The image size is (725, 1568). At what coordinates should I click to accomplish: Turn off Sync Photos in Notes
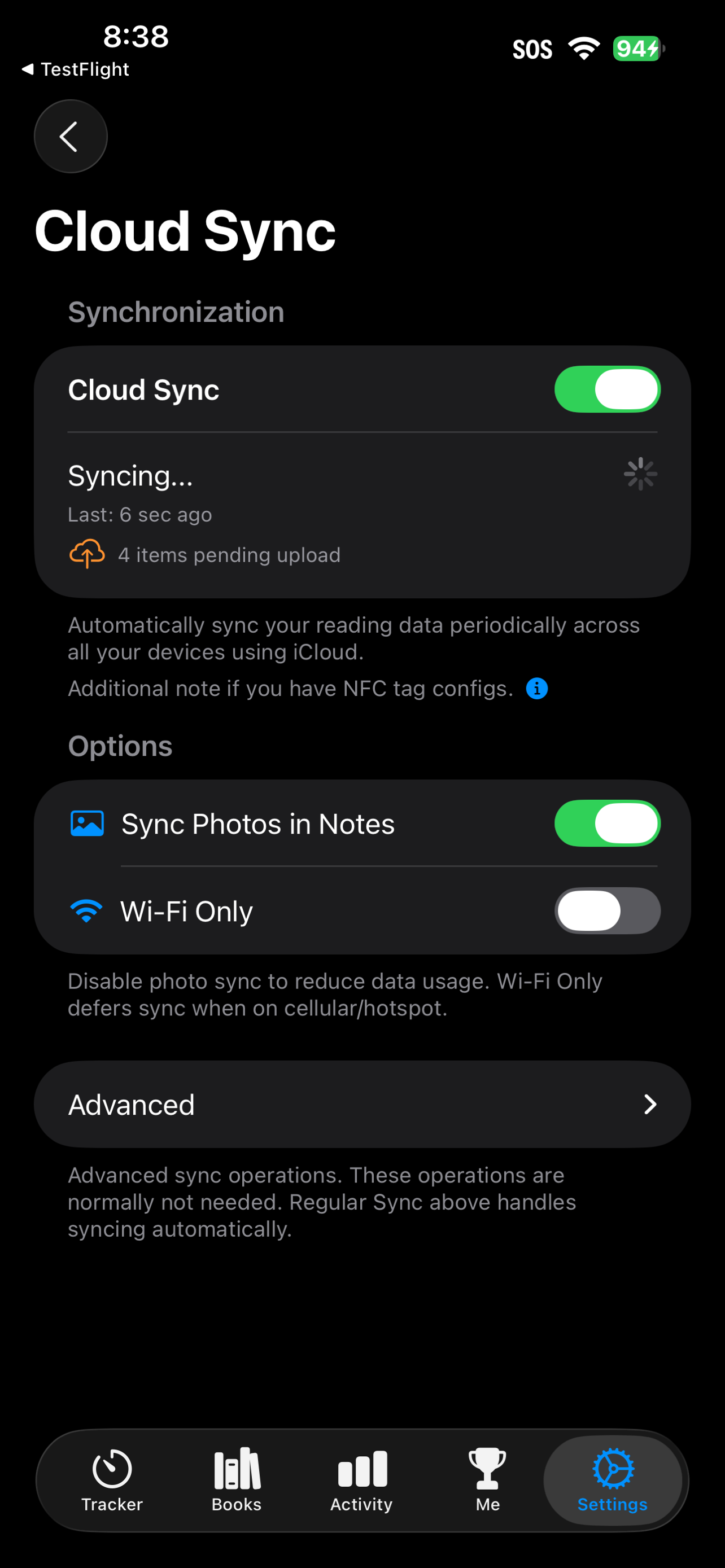pyautogui.click(x=607, y=823)
